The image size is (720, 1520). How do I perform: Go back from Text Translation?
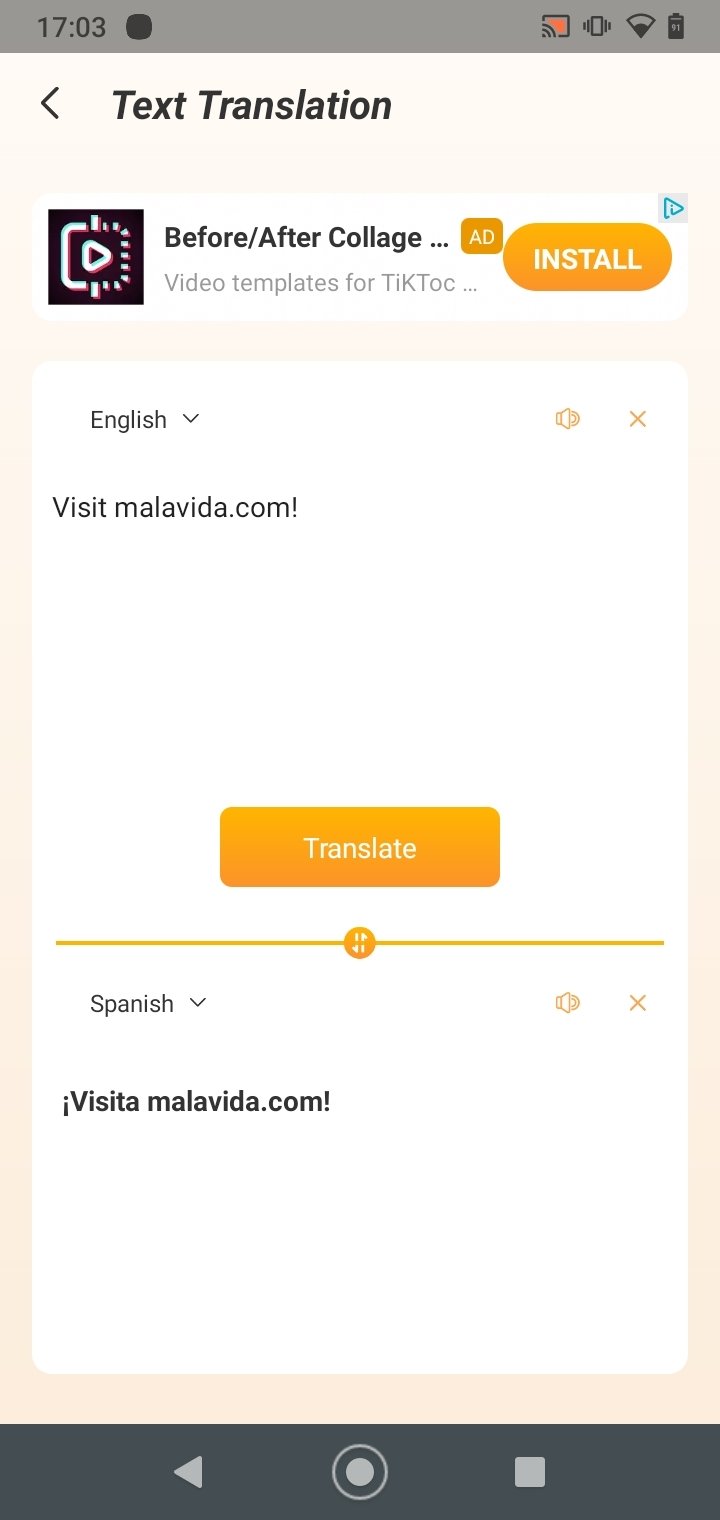[50, 104]
